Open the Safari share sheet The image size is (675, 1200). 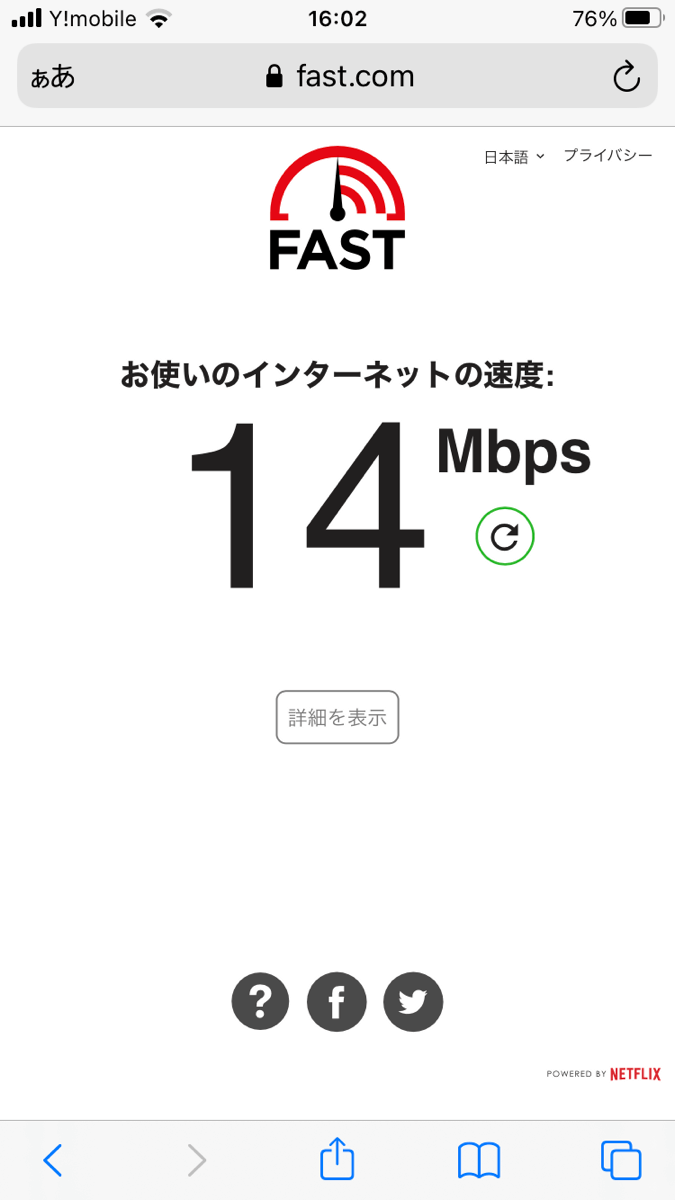tap(337, 1159)
